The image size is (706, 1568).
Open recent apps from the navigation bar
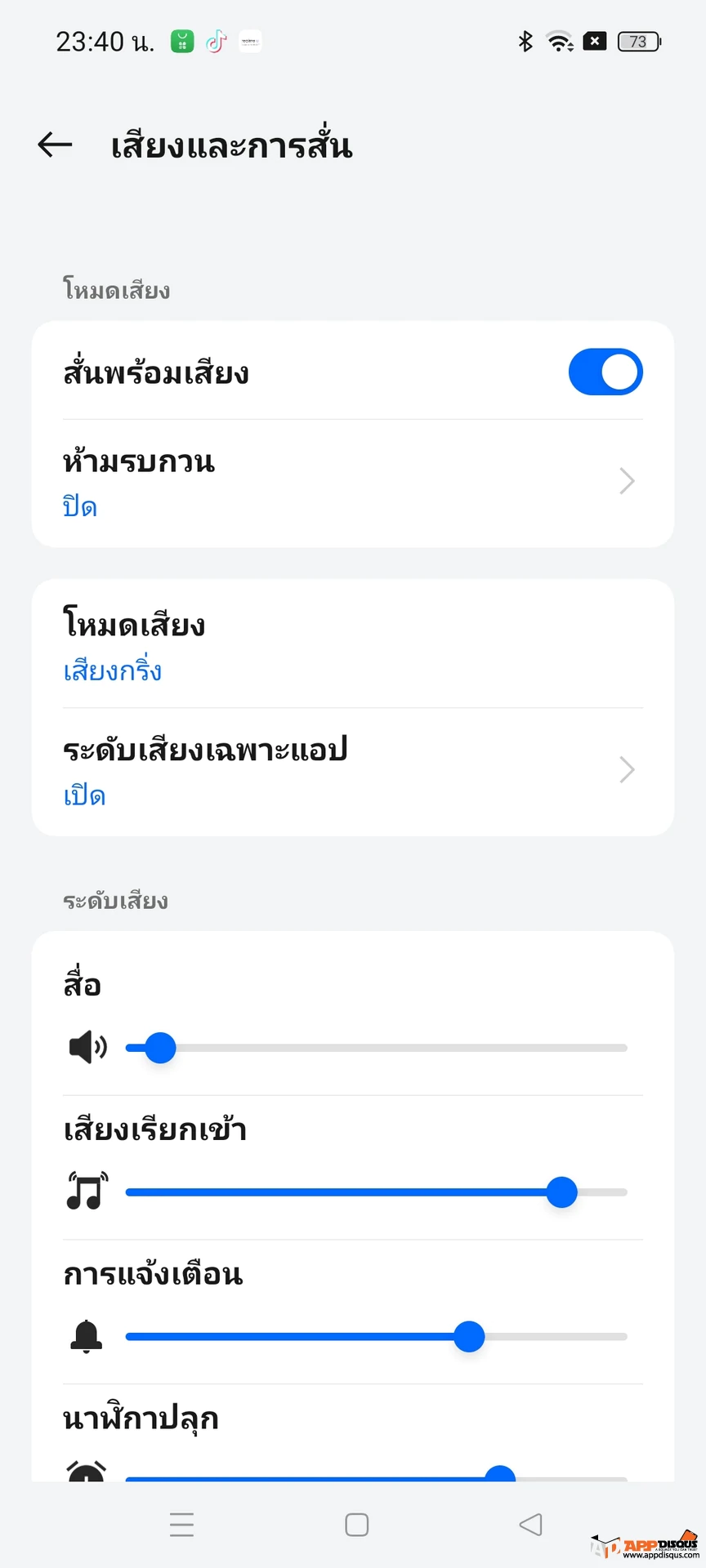[181, 1525]
